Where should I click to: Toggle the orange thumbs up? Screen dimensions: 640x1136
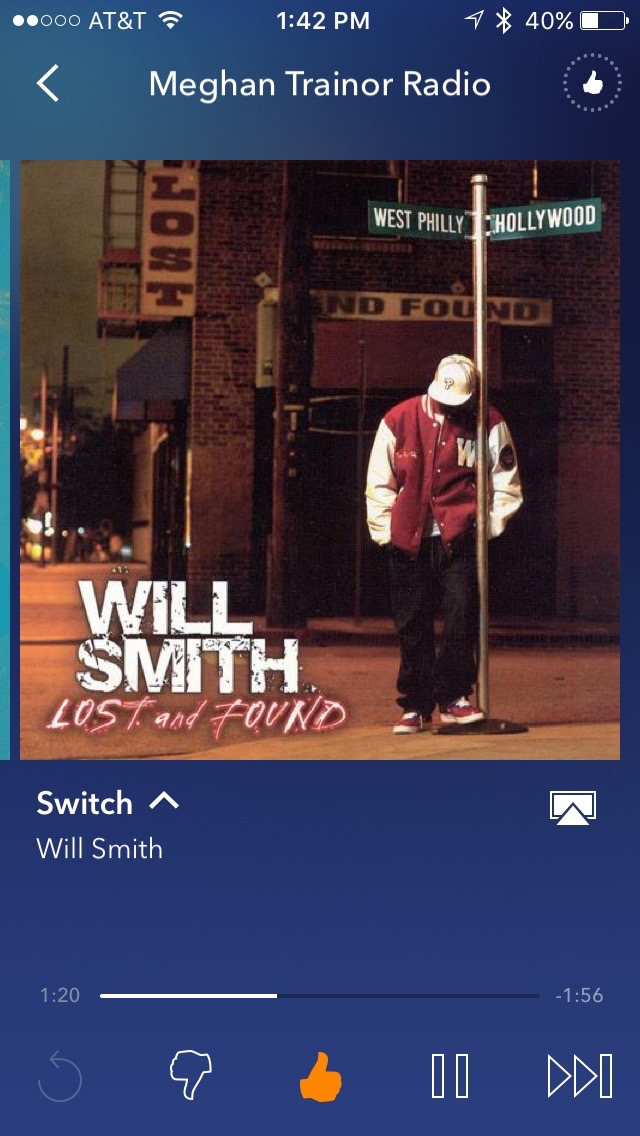coord(321,1077)
